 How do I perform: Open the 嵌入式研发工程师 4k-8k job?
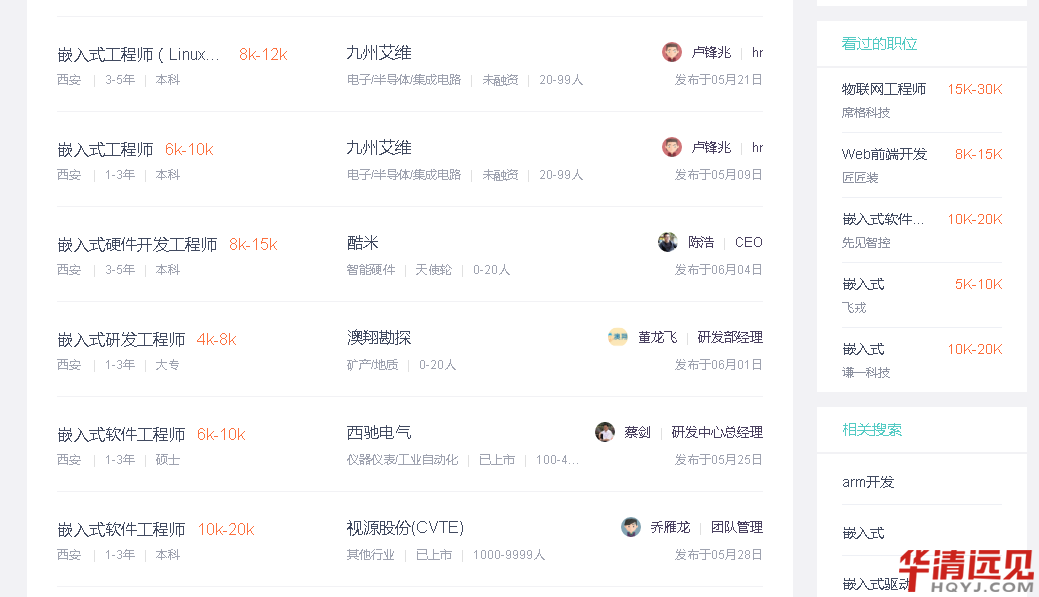point(121,339)
